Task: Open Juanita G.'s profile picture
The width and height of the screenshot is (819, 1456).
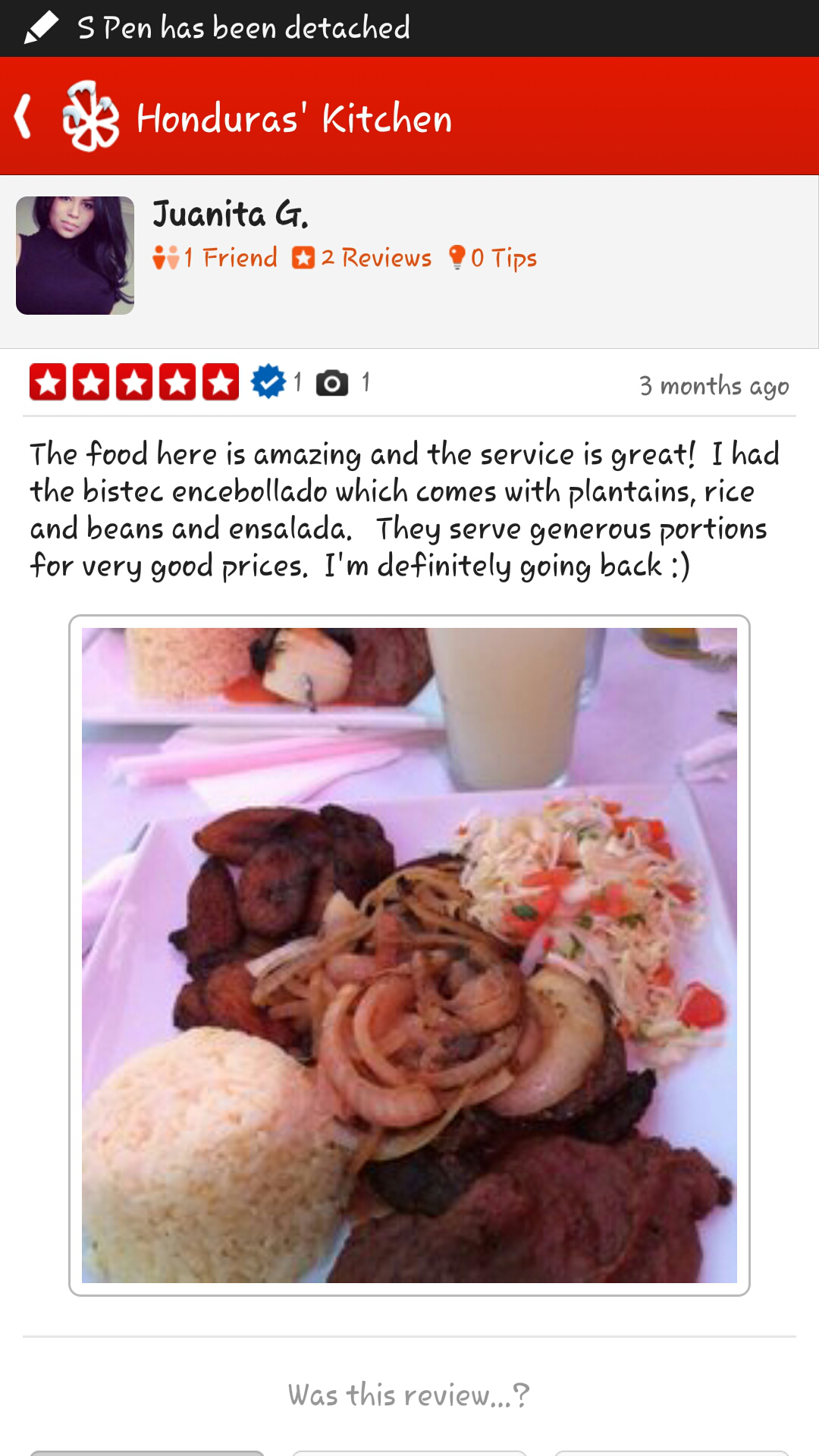Action: click(x=75, y=256)
